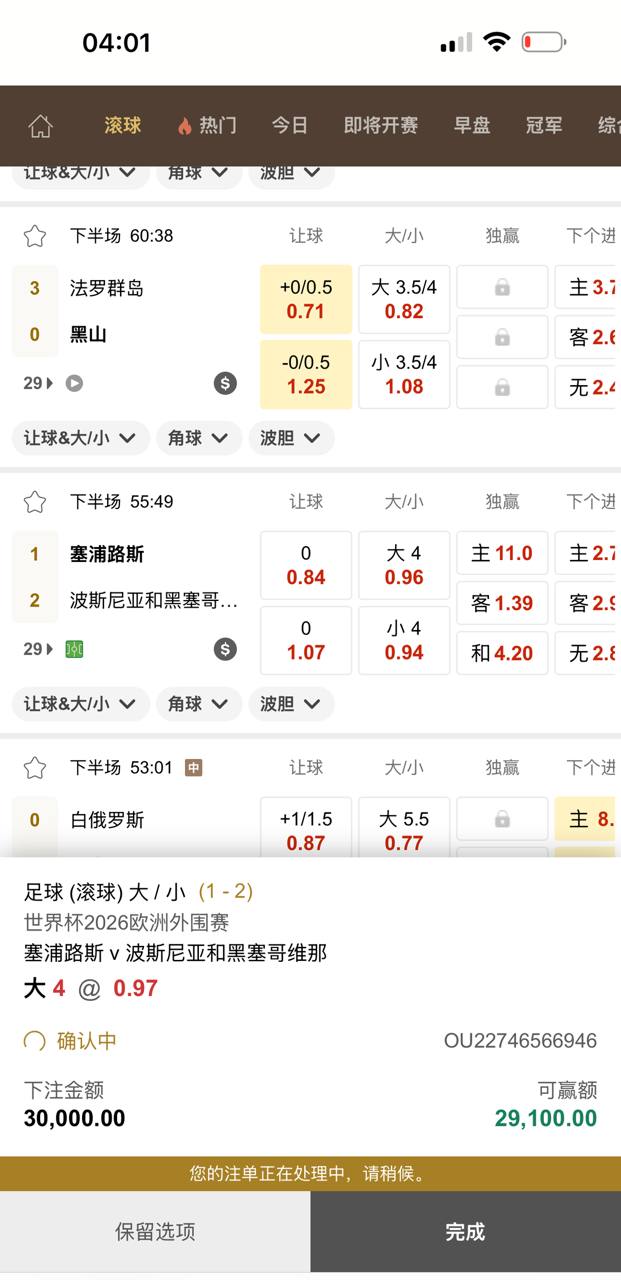
Task: Select 法罗群岛 handicap +0/0.5 at 0.71
Action: (x=305, y=299)
